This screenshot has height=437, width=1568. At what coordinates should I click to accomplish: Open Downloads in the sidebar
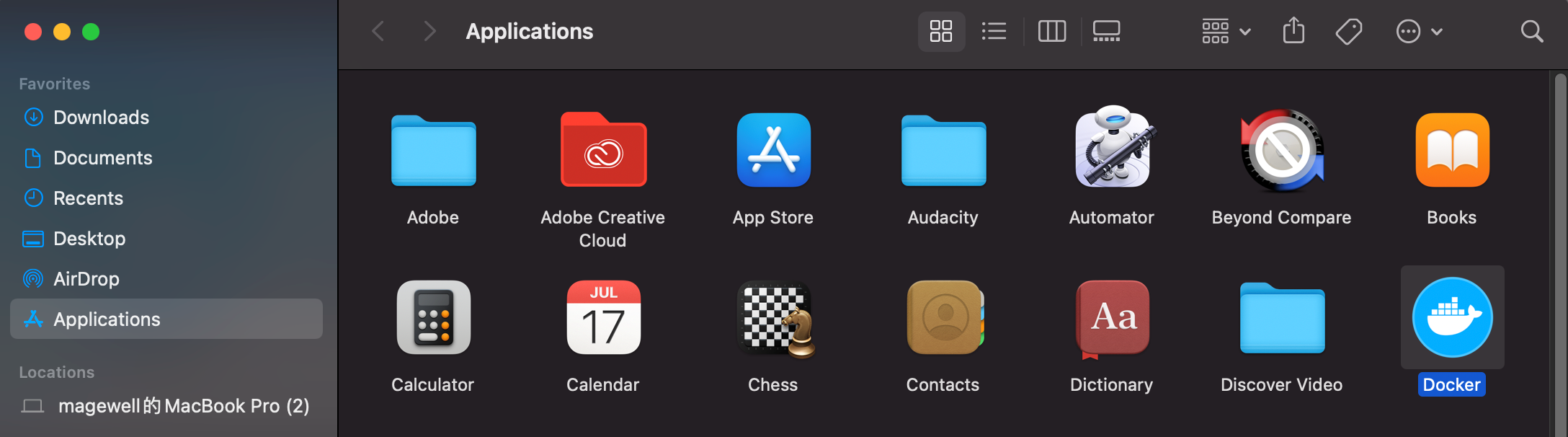click(101, 118)
